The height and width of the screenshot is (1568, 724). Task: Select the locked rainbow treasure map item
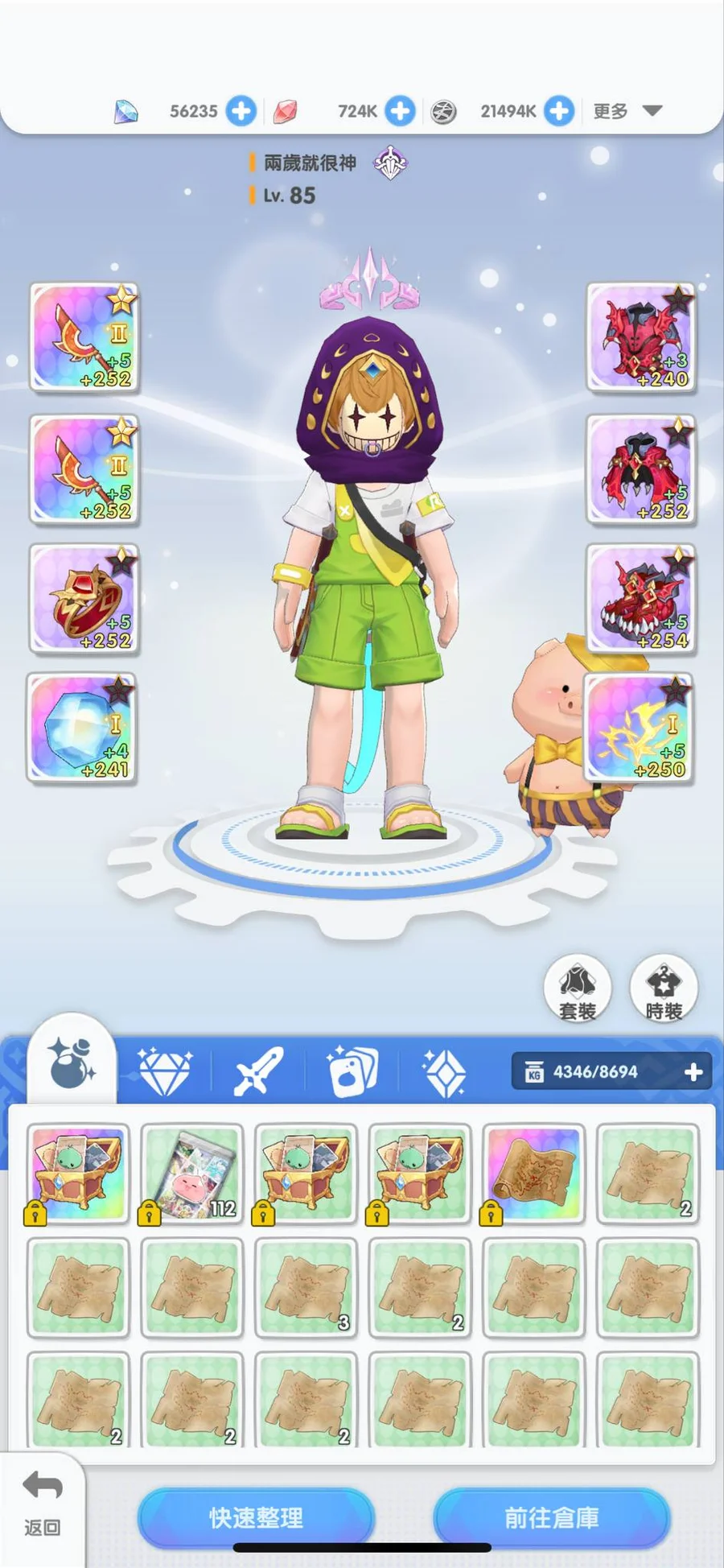click(534, 1174)
